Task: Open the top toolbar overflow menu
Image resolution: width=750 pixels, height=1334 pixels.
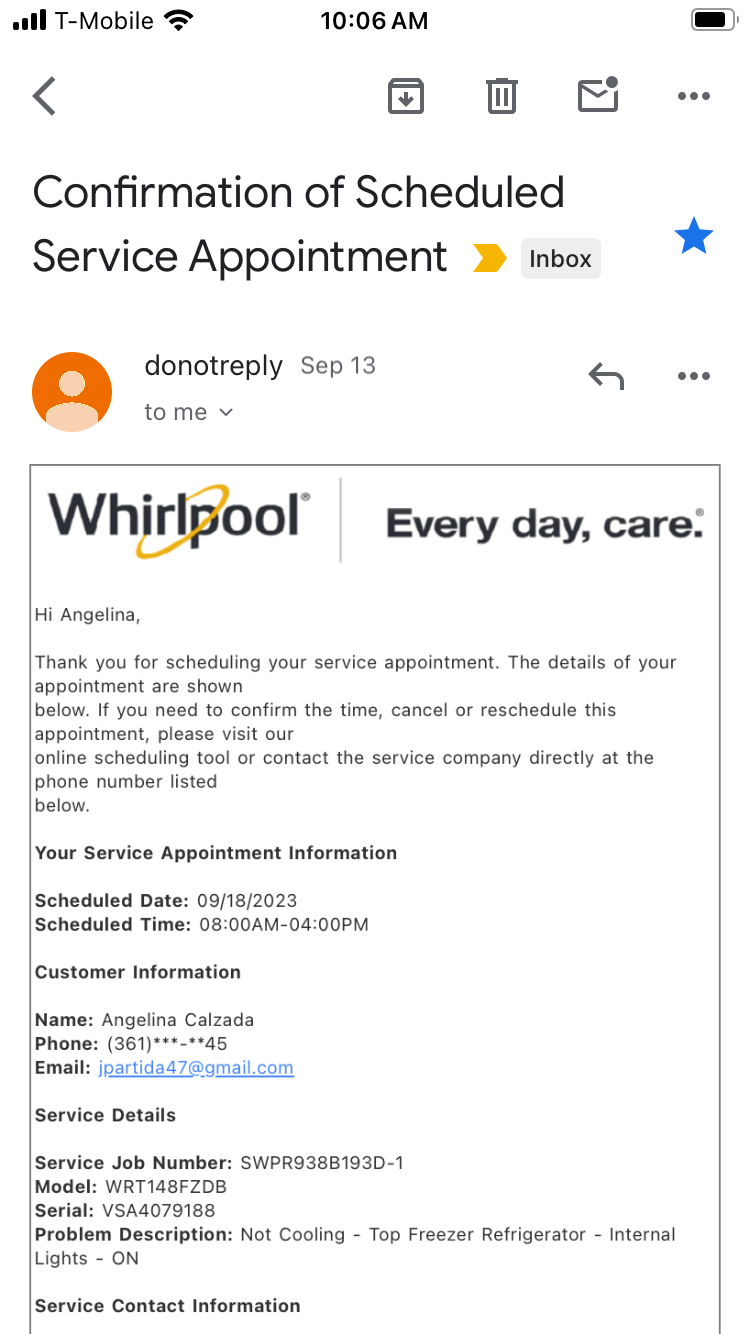Action: click(x=693, y=97)
